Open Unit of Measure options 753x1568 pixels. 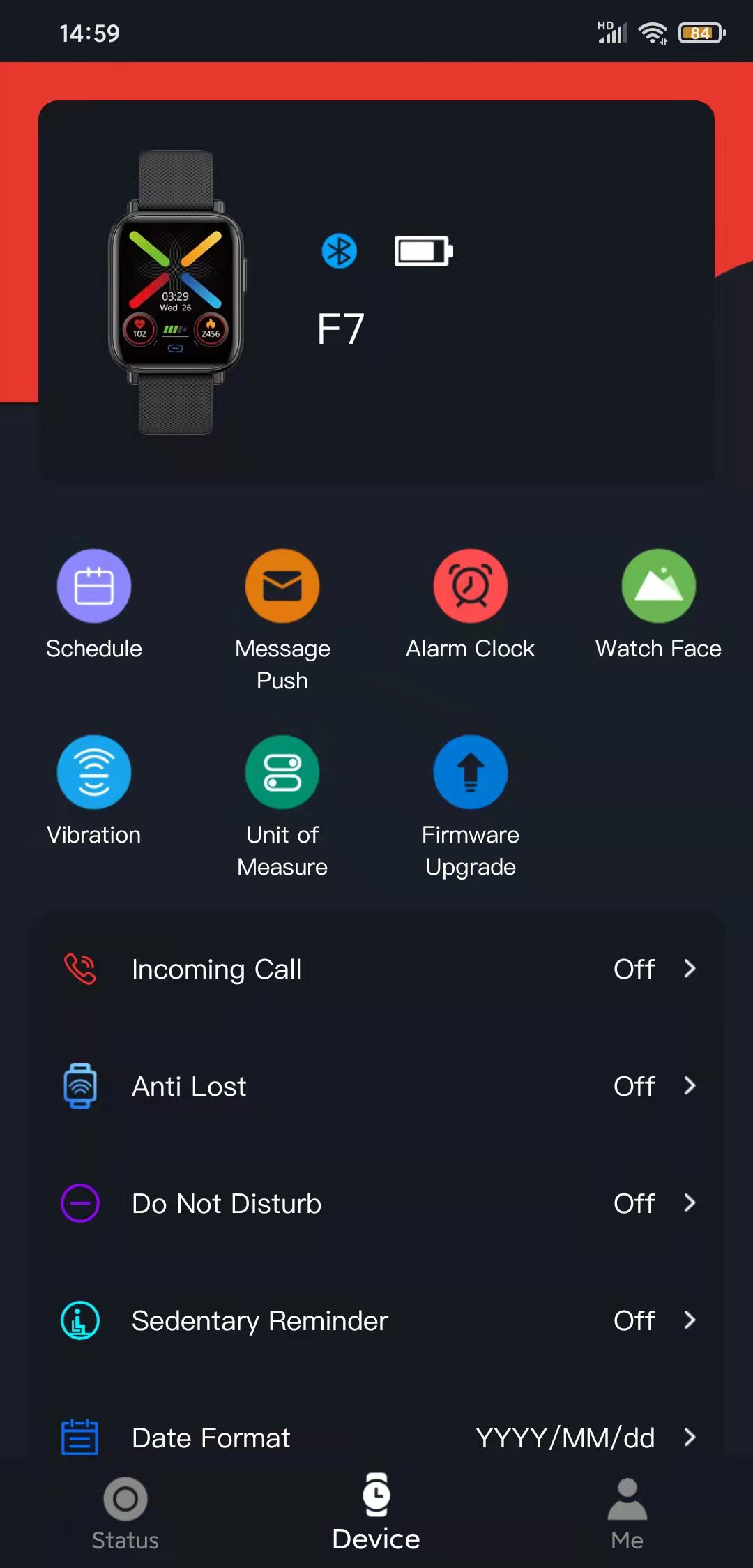(x=282, y=806)
